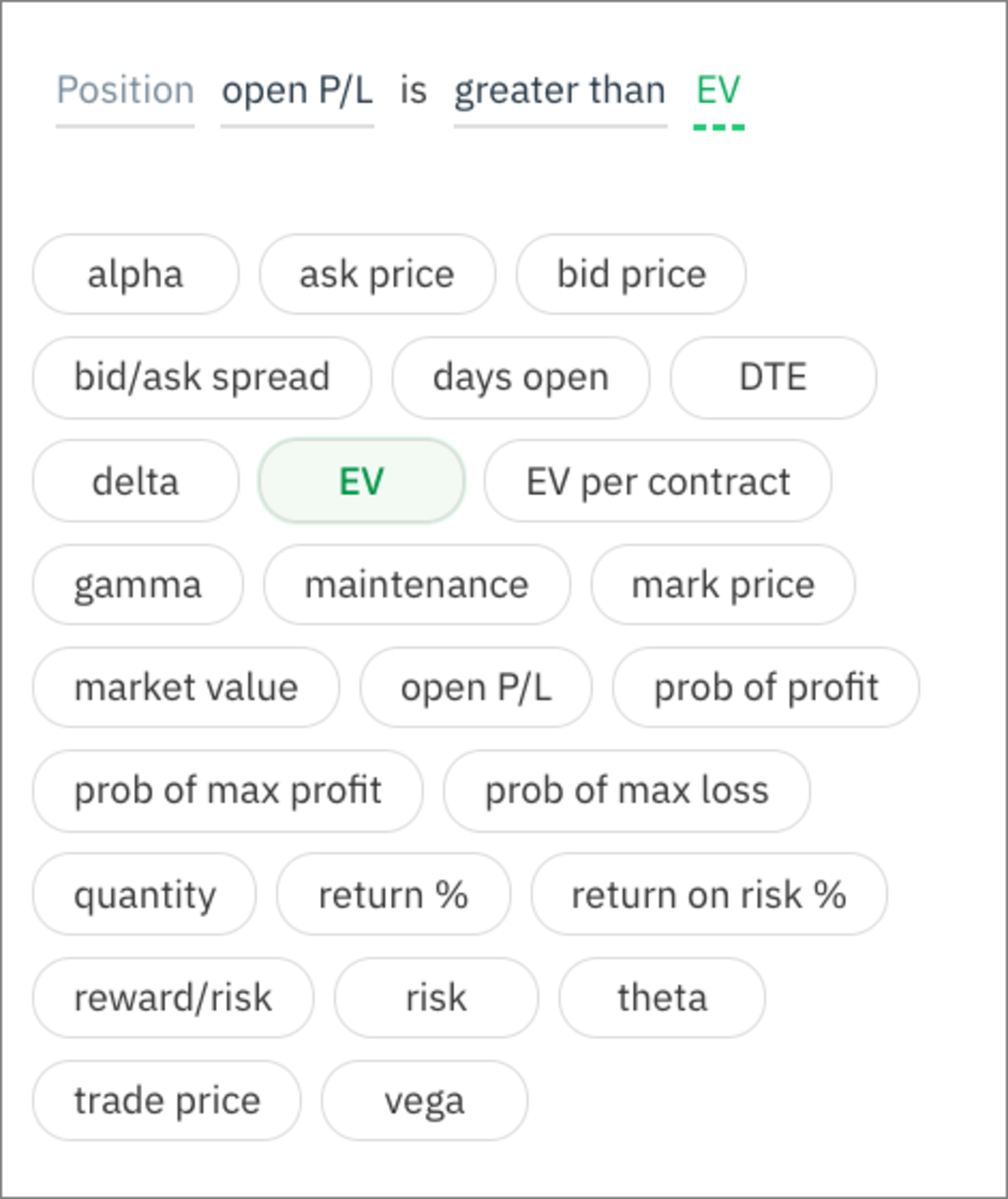This screenshot has height=1199, width=1008.
Task: Select the bid/ask spread chip
Action: click(201, 377)
